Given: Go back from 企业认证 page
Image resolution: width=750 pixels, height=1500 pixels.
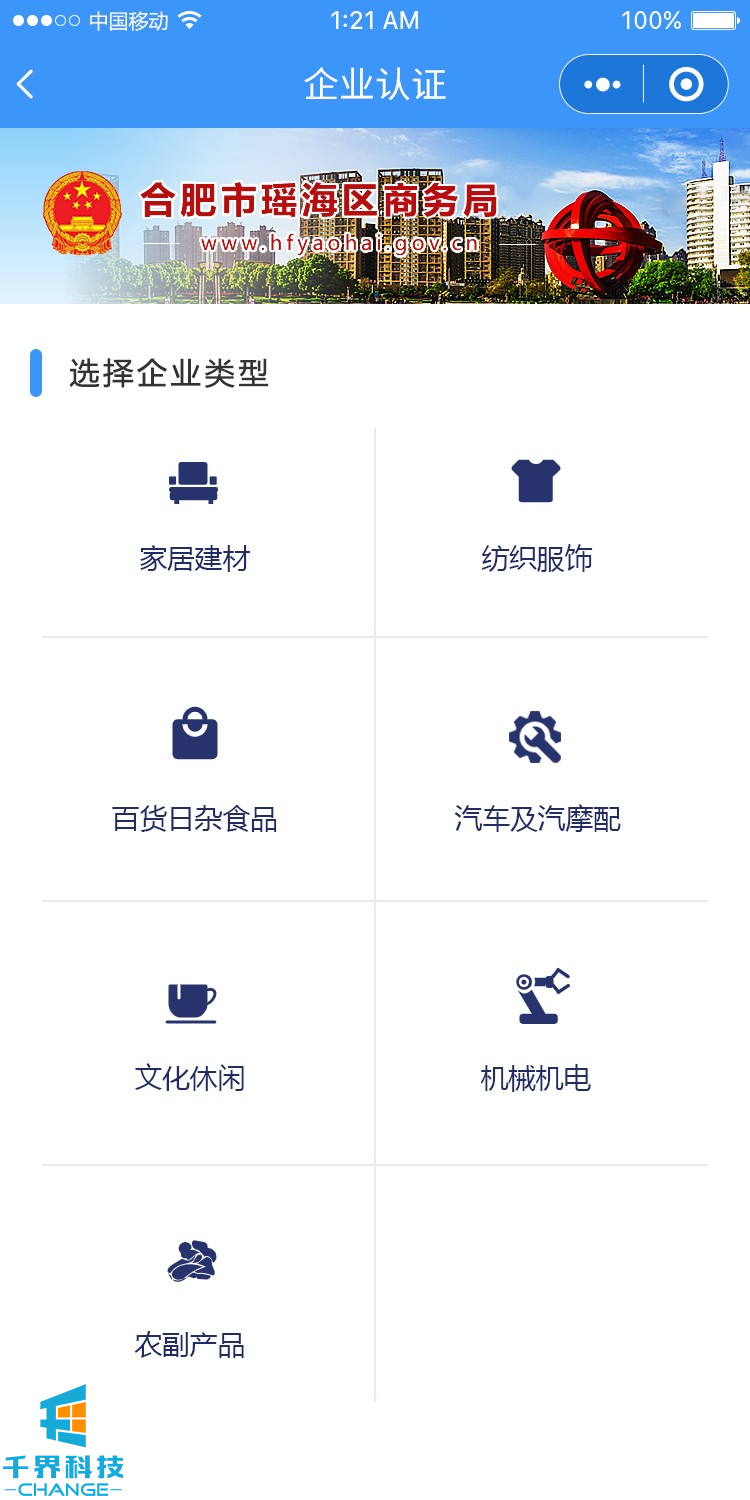Looking at the screenshot, I should [x=26, y=85].
